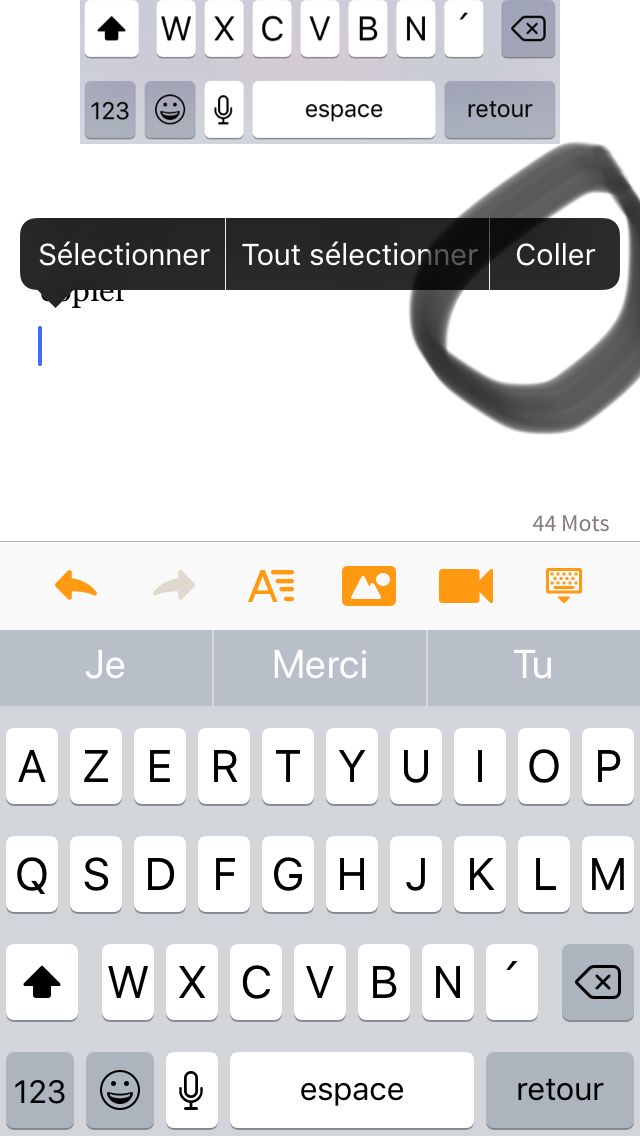Hit the M key on the keyboard
Image resolution: width=640 pixels, height=1136 pixels.
[x=607, y=874]
